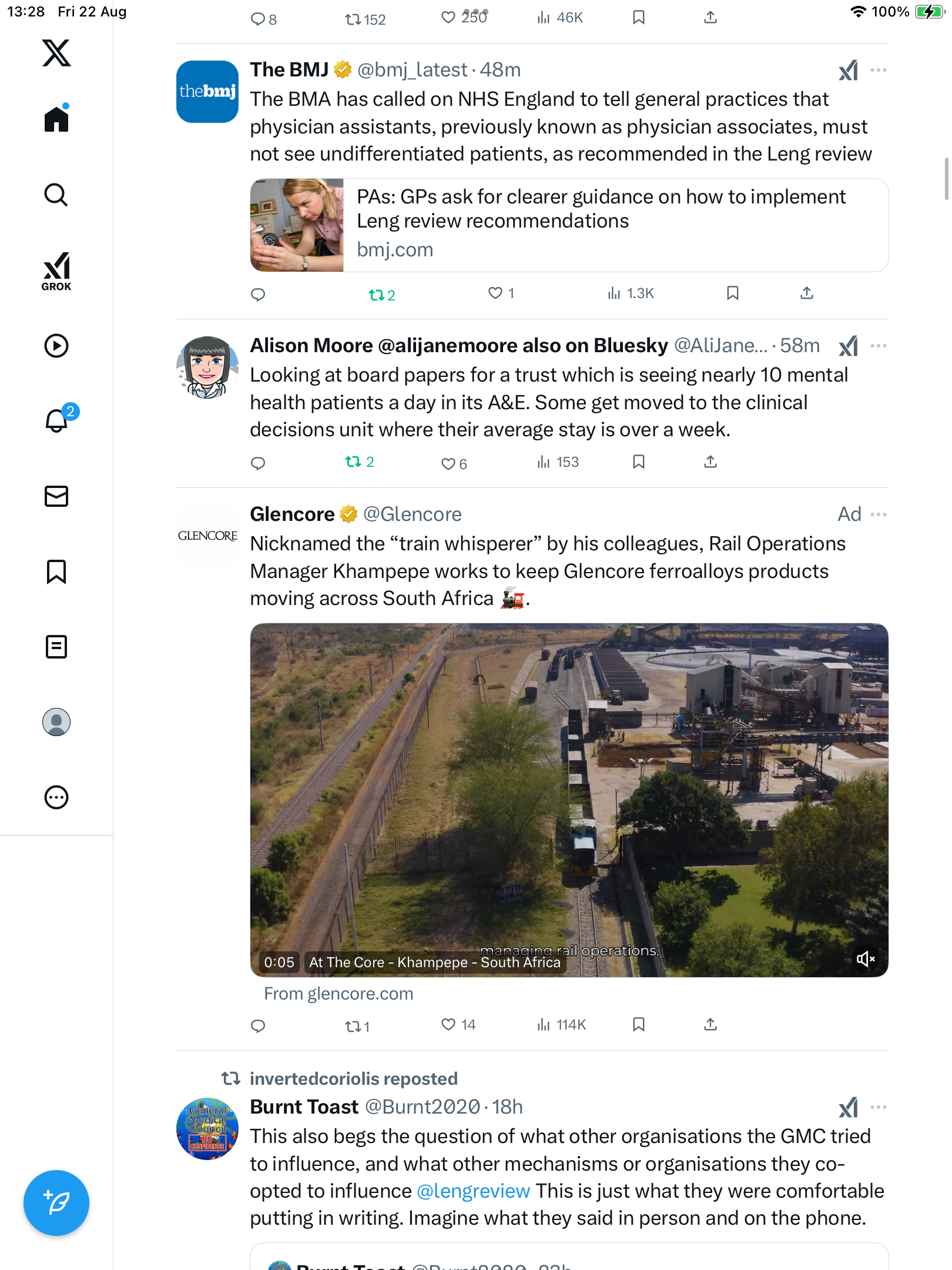Open the profile avatar in sidebar
The image size is (952, 1270).
tap(56, 722)
